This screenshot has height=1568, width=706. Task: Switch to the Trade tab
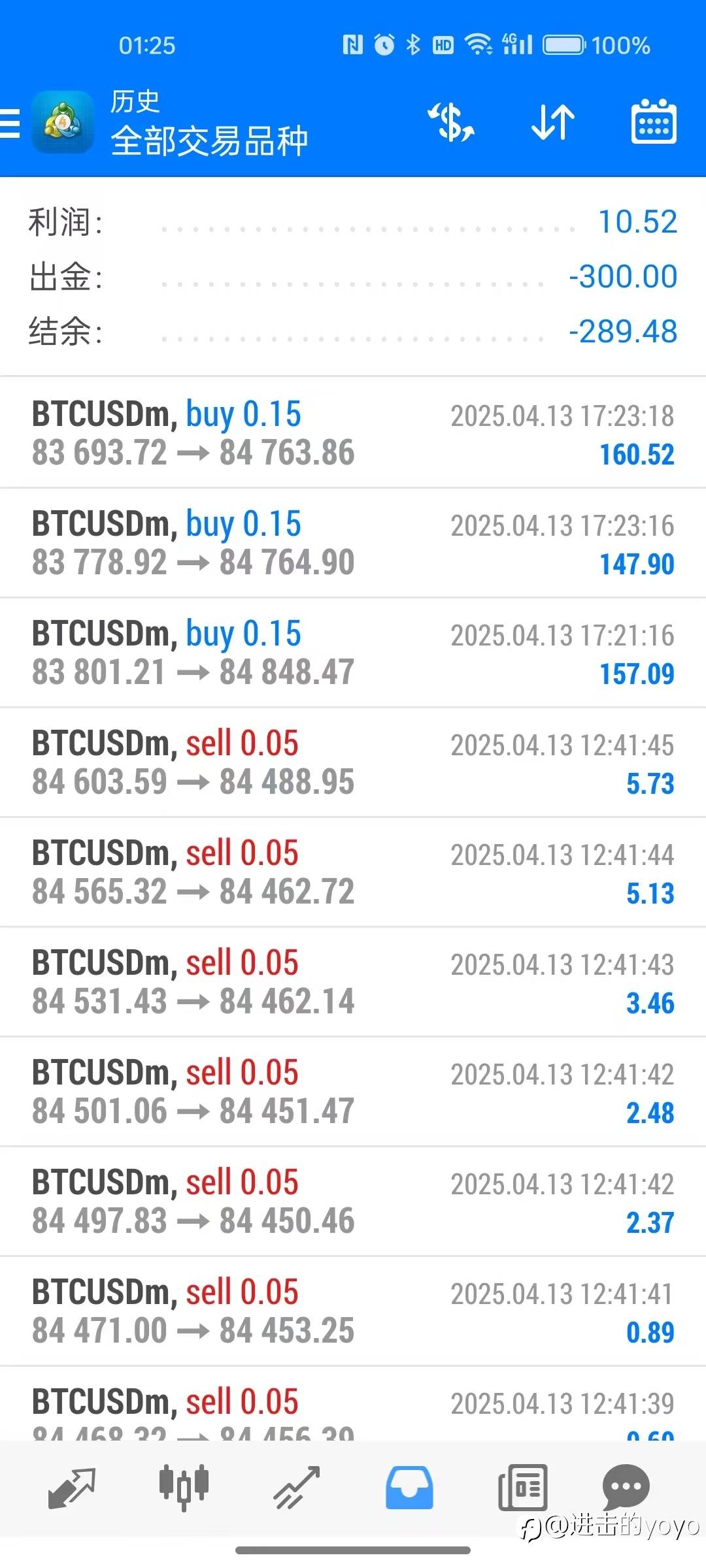coord(297,1488)
